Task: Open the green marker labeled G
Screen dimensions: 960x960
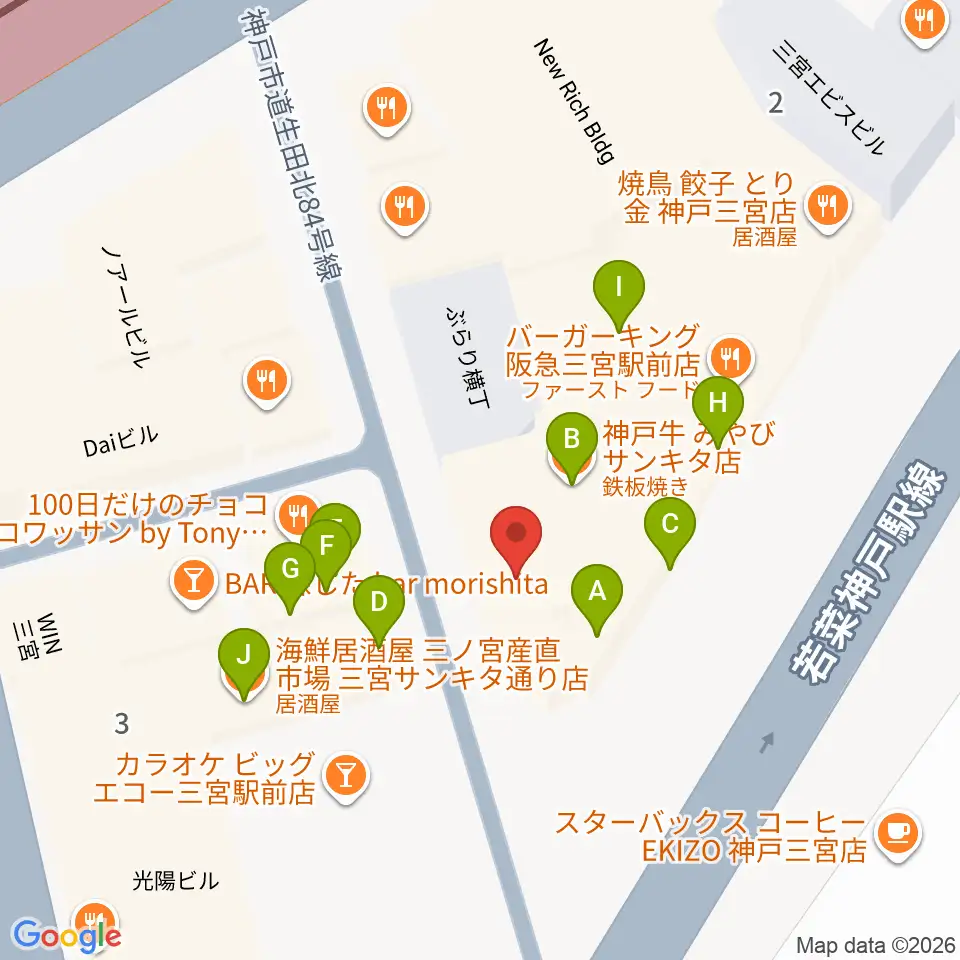Action: pos(290,577)
